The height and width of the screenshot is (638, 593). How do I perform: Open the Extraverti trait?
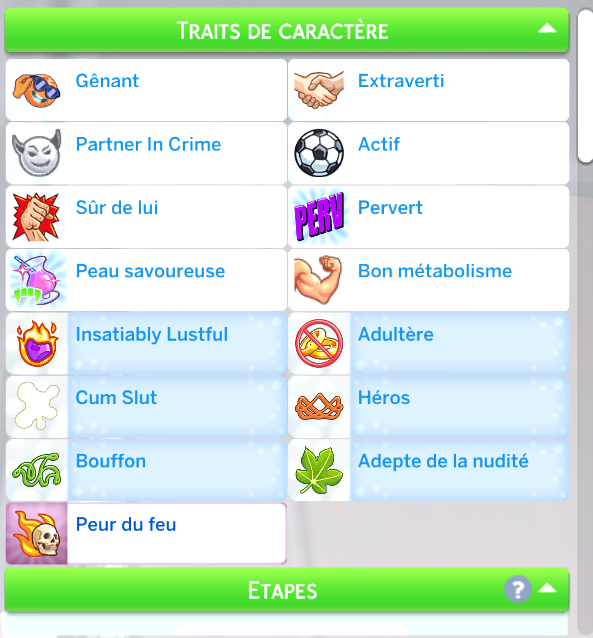(x=428, y=90)
